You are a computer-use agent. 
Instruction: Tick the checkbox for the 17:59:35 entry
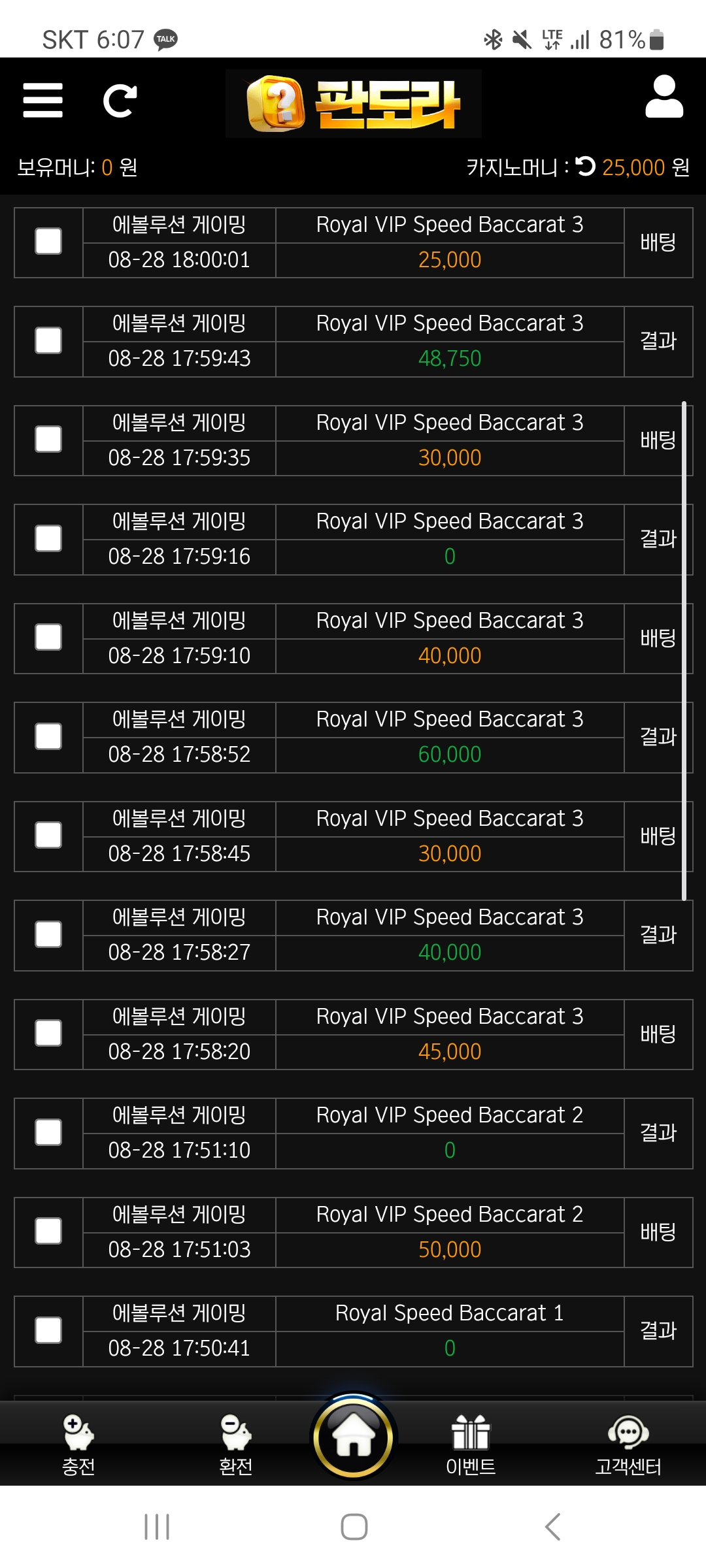tap(48, 439)
